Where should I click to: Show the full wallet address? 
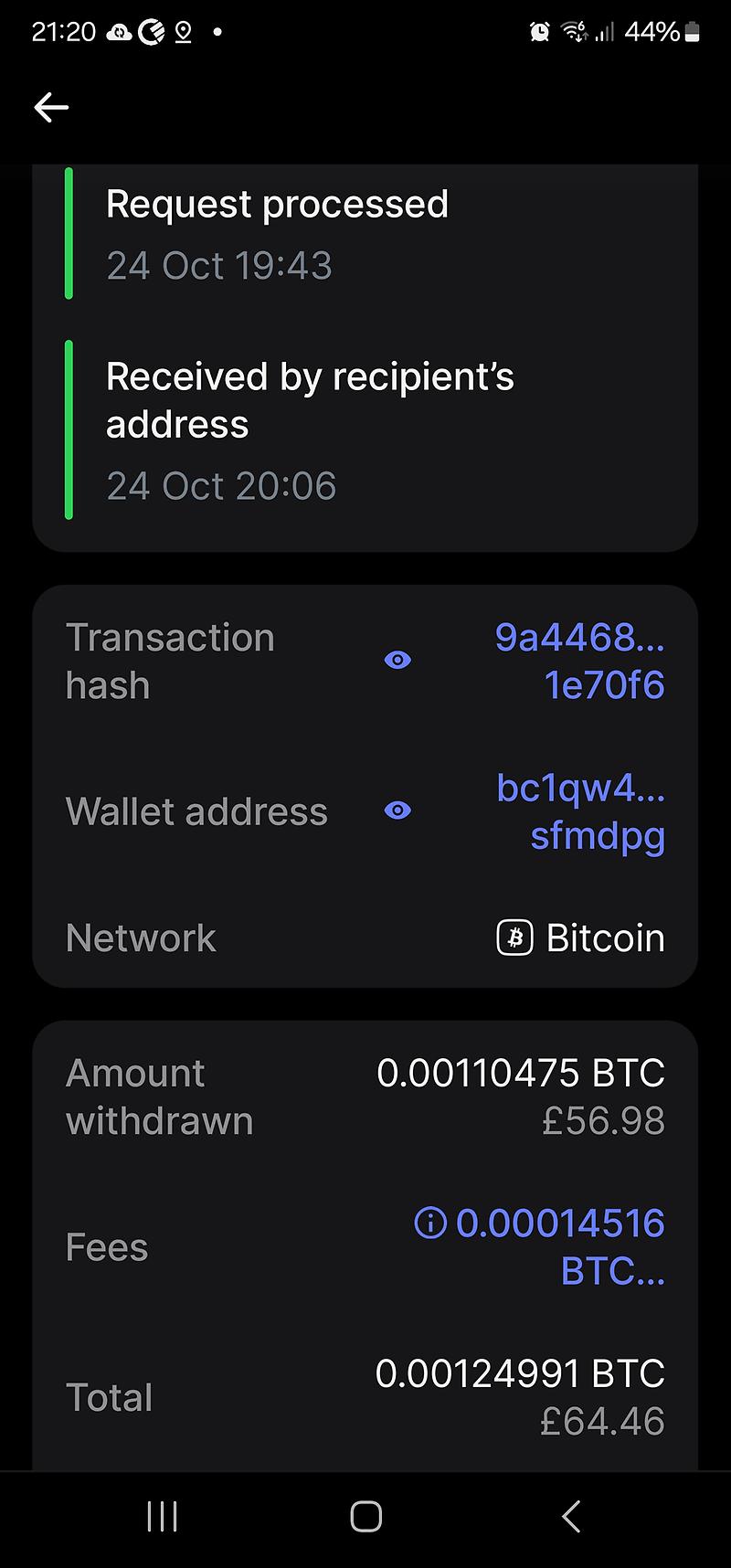(397, 810)
